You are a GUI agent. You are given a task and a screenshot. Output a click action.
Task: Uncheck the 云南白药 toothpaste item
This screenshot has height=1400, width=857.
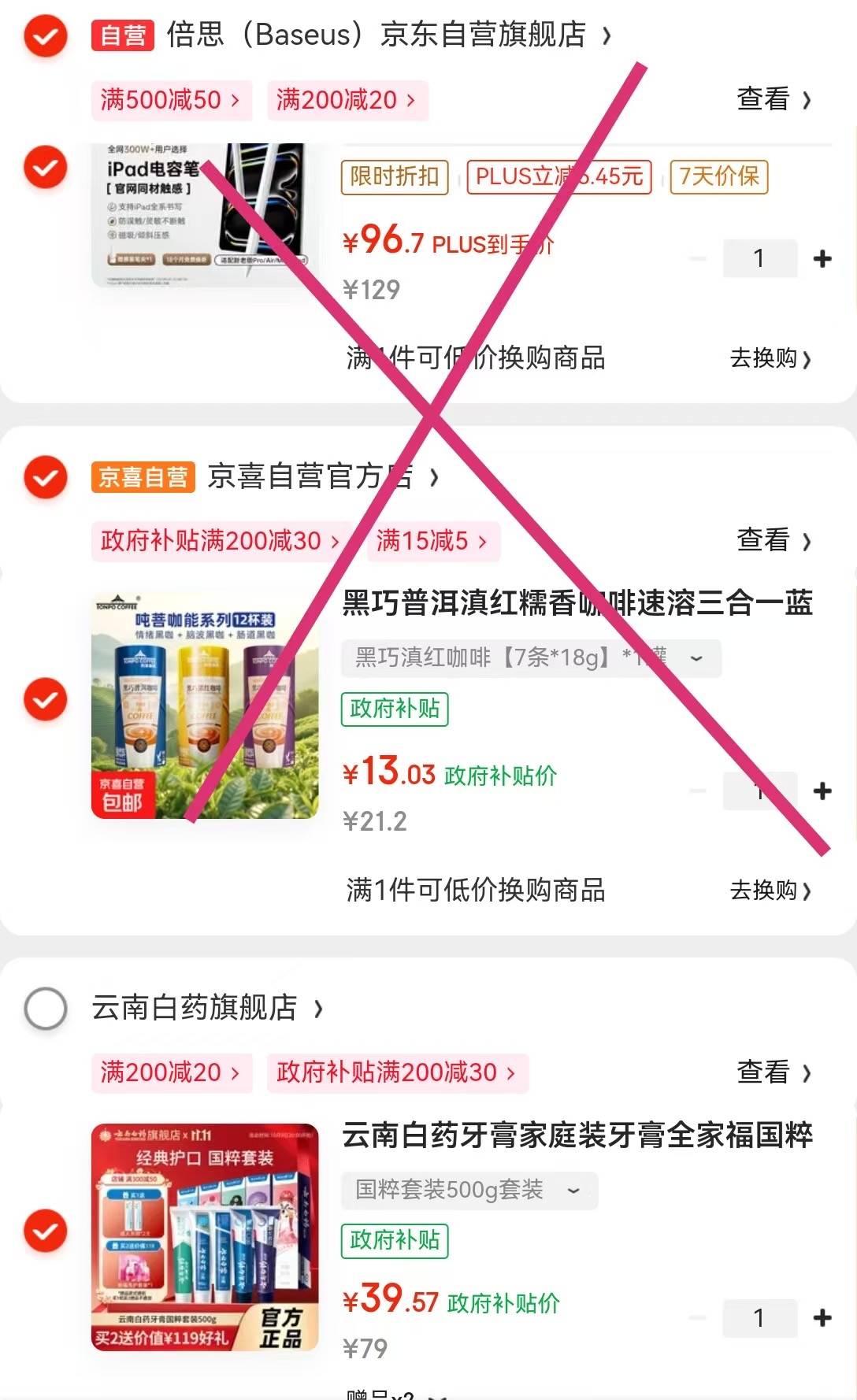(x=46, y=1231)
